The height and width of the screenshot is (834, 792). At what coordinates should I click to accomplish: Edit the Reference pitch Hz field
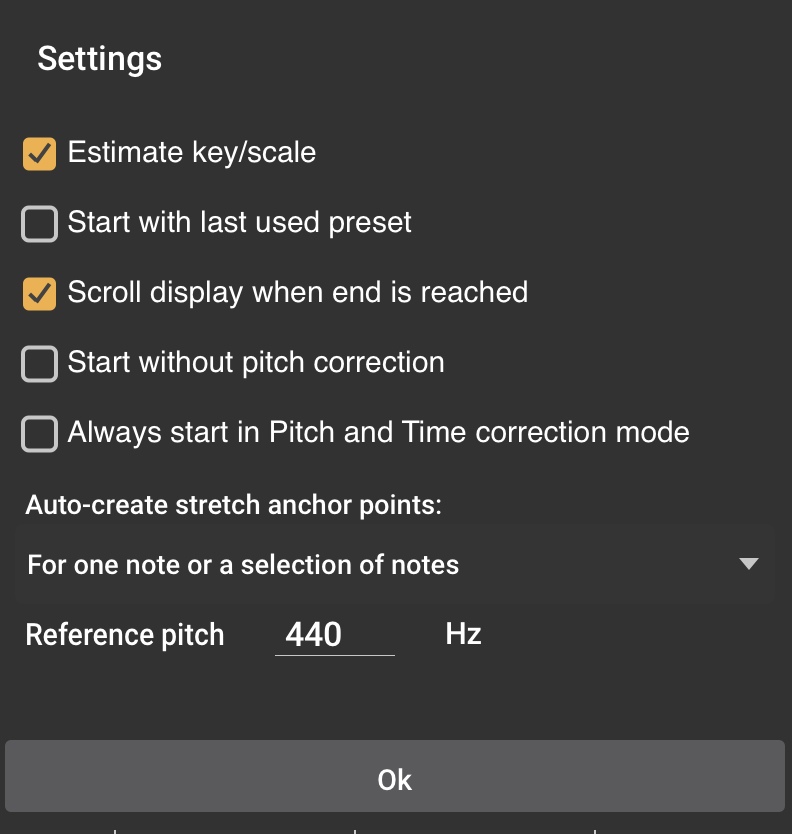(334, 634)
